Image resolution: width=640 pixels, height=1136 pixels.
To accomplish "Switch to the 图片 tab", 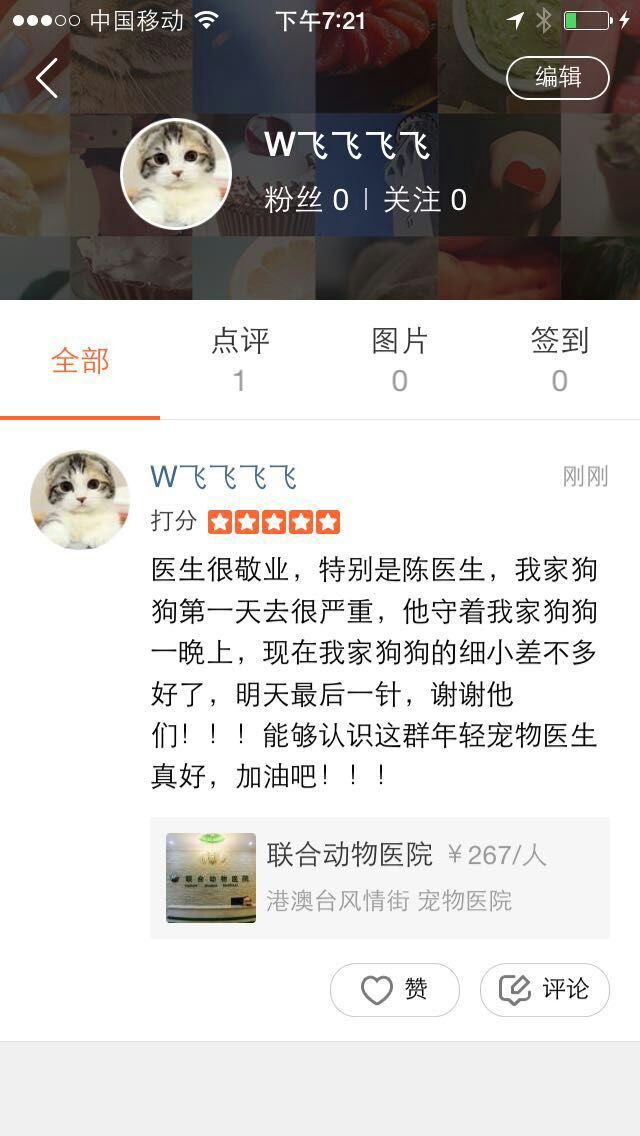I will pyautogui.click(x=400, y=359).
